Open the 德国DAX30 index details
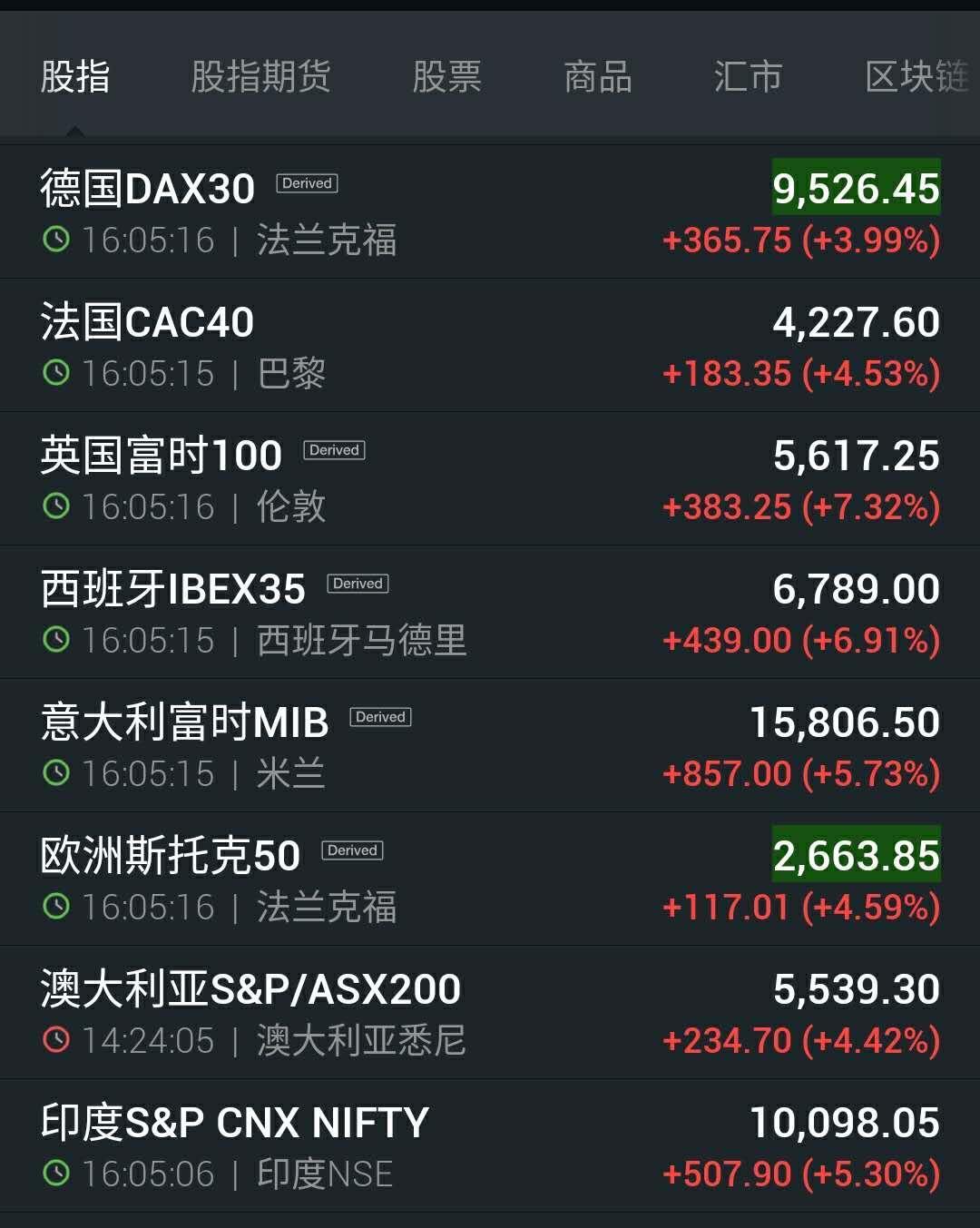Viewport: 980px width, 1228px height. coord(490,212)
